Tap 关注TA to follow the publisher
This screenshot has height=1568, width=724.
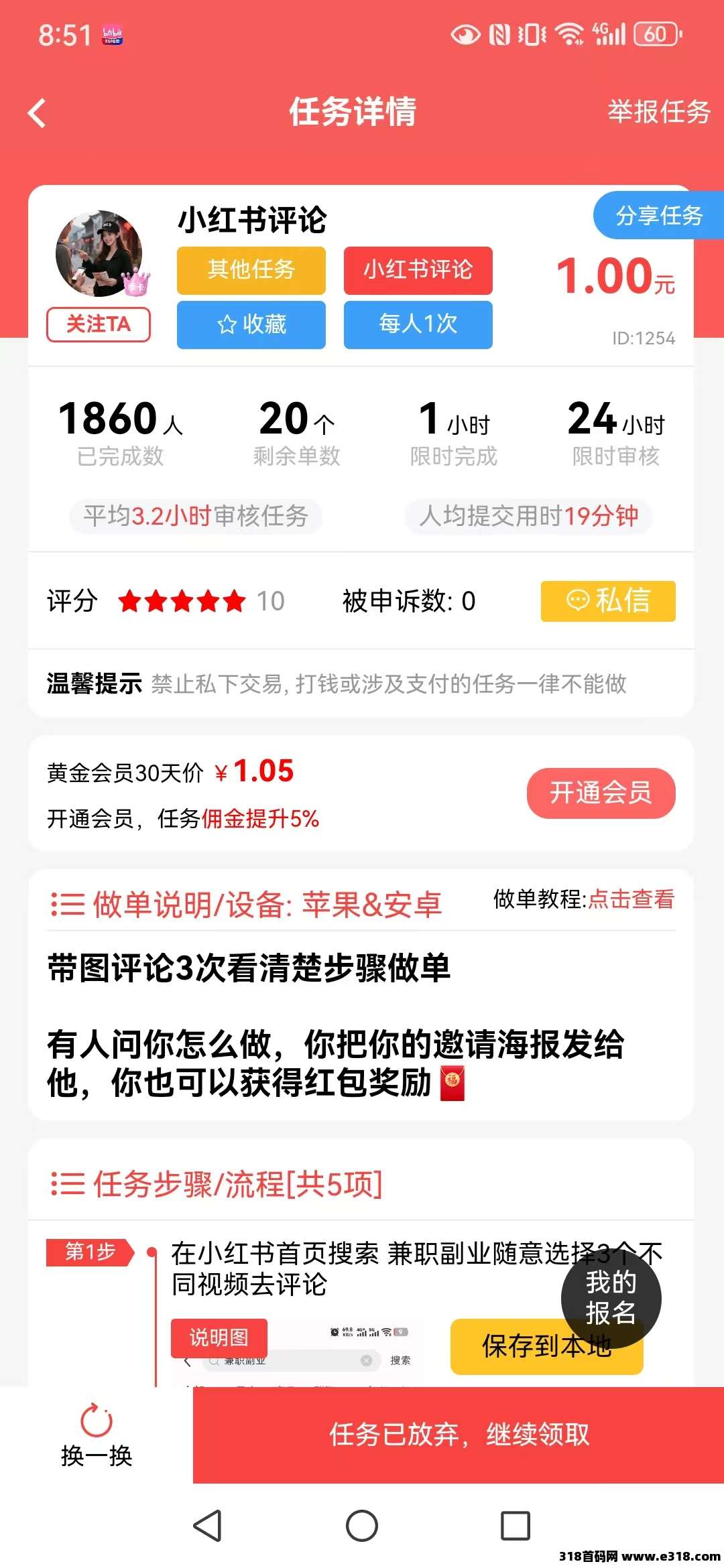coord(99,324)
